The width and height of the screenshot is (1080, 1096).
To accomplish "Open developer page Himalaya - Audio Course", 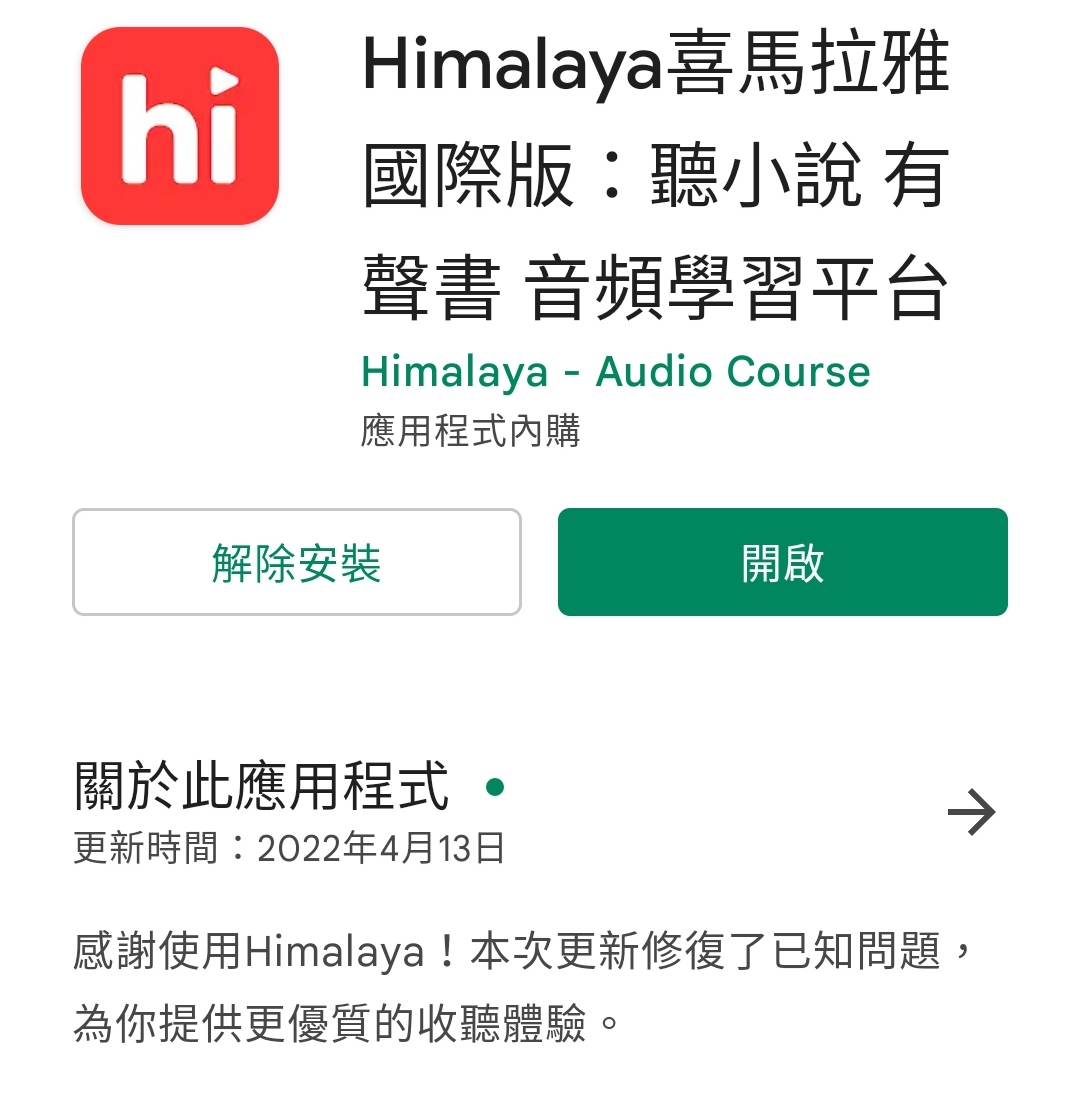I will pos(615,372).
